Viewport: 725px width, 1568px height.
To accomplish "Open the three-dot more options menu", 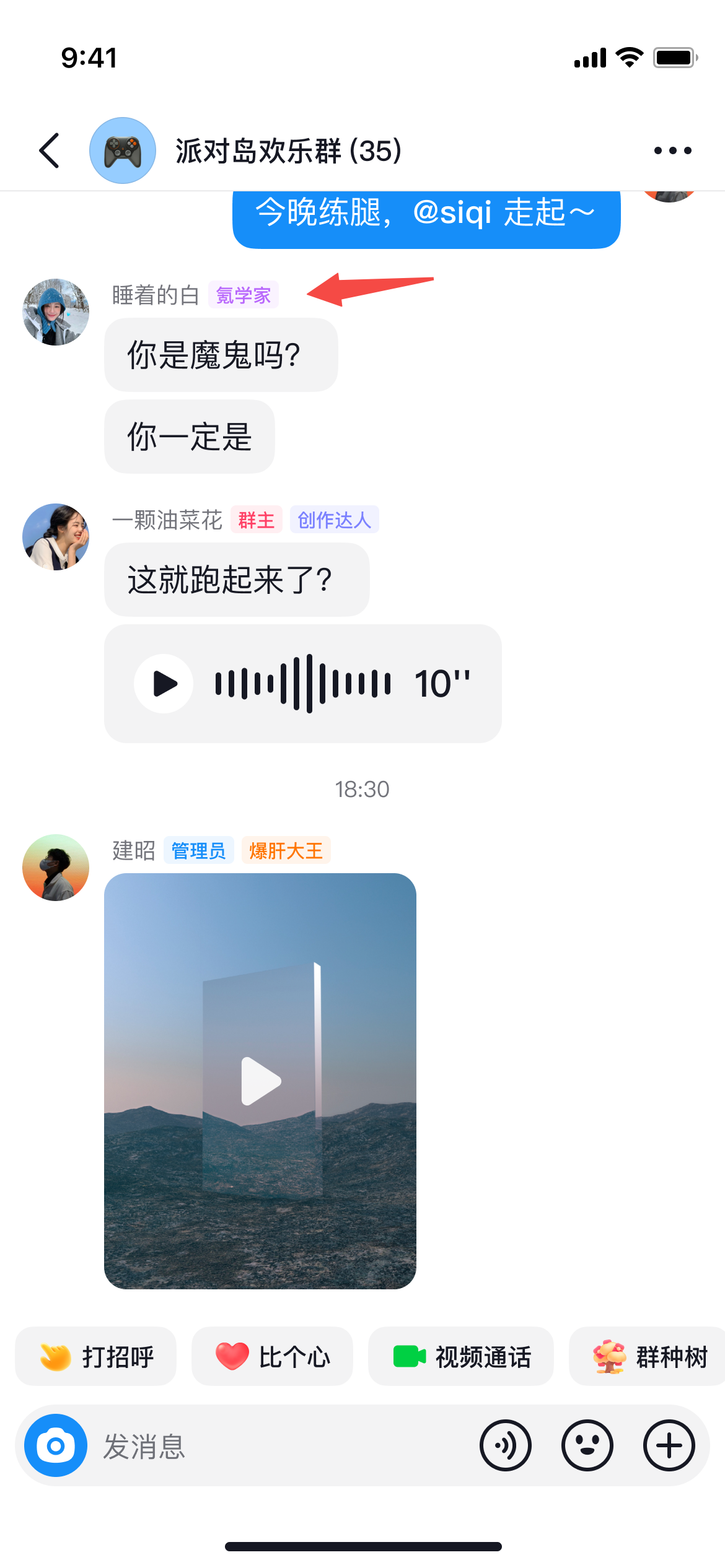I will click(x=672, y=150).
